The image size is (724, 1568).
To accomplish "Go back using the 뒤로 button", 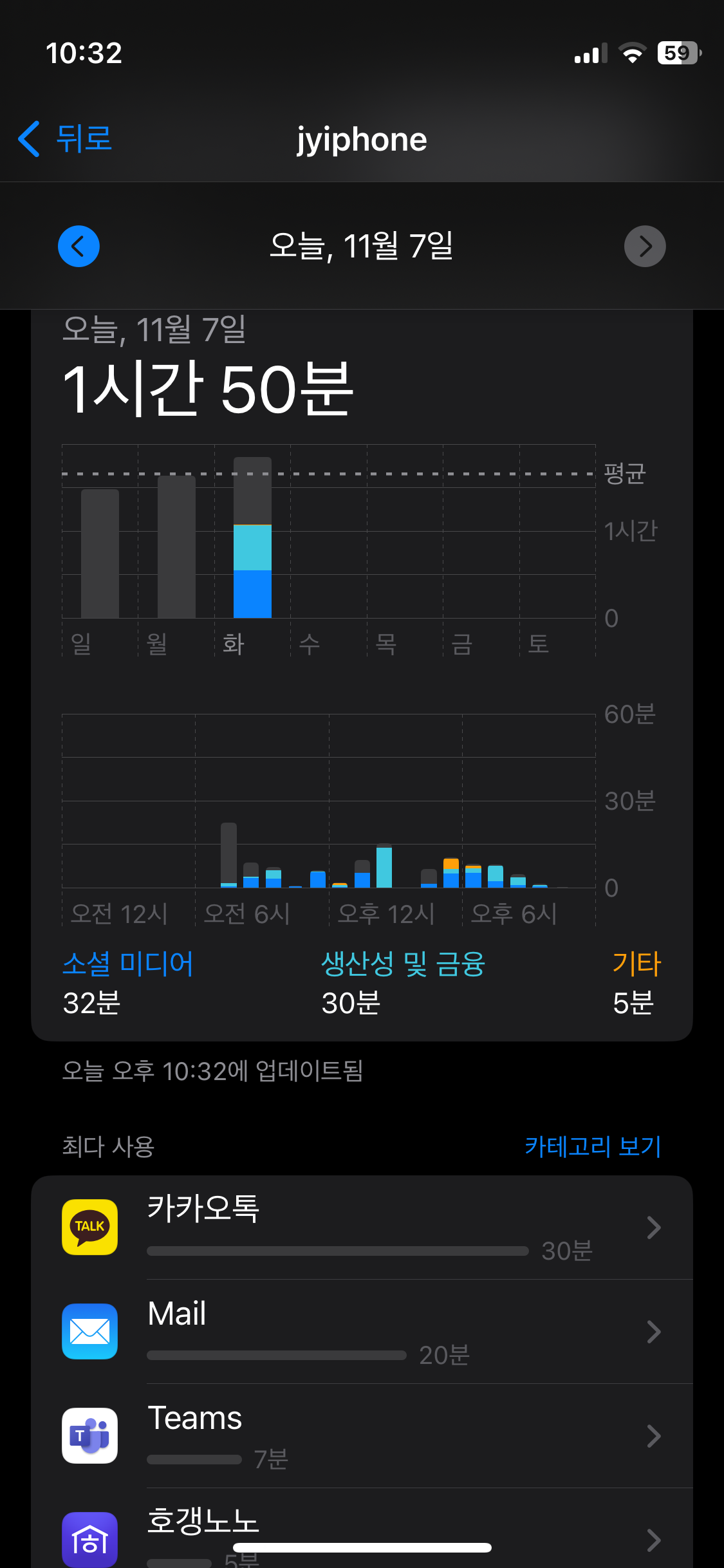I will 64,138.
